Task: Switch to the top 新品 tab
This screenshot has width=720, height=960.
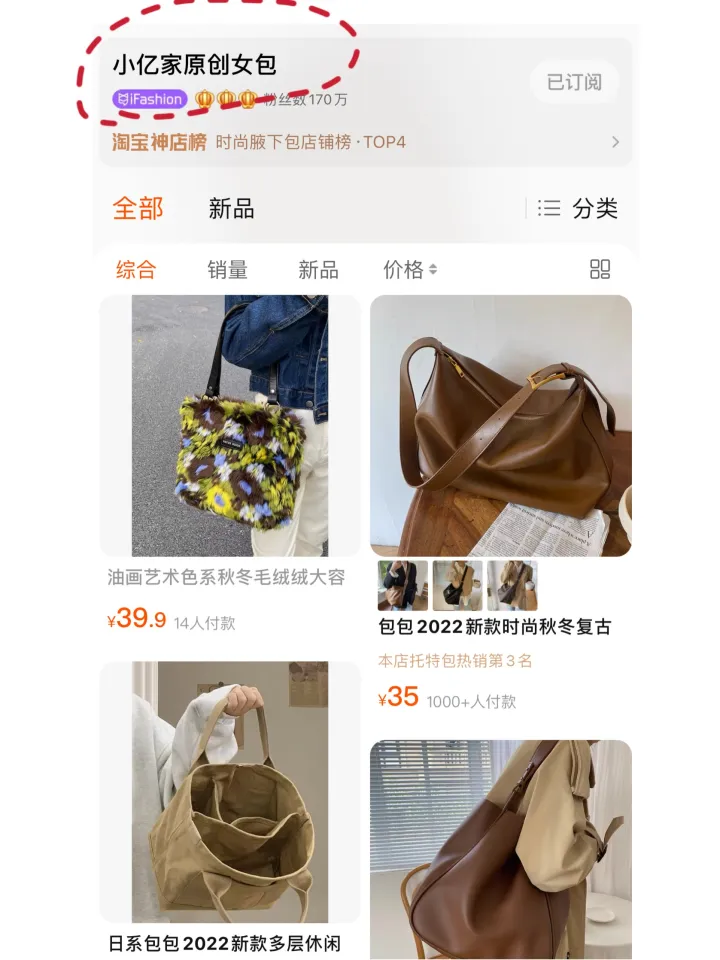Action: tap(231, 209)
